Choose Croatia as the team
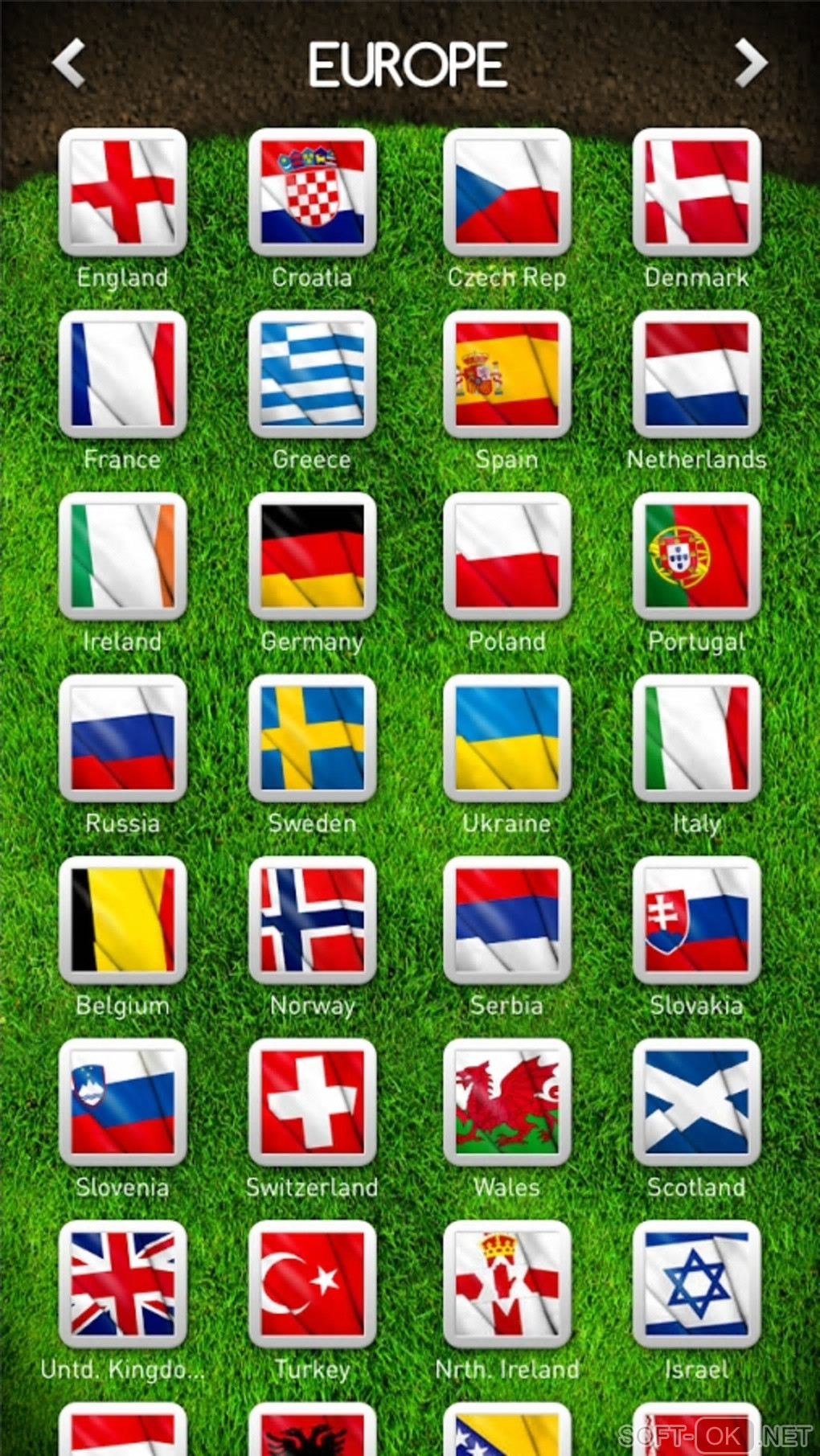This screenshot has height=1456, width=820. click(x=313, y=193)
